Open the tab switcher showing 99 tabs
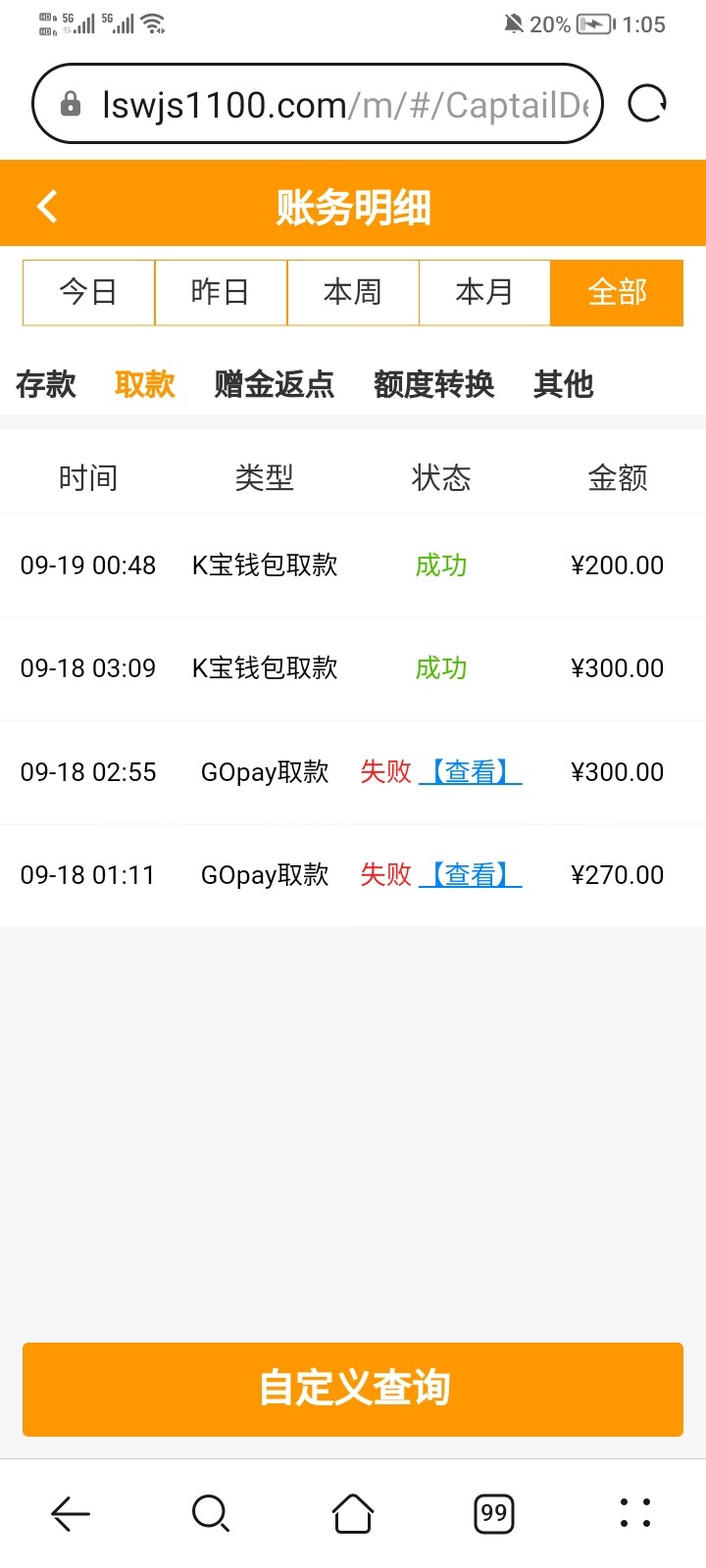706x1568 pixels. coord(493,1513)
